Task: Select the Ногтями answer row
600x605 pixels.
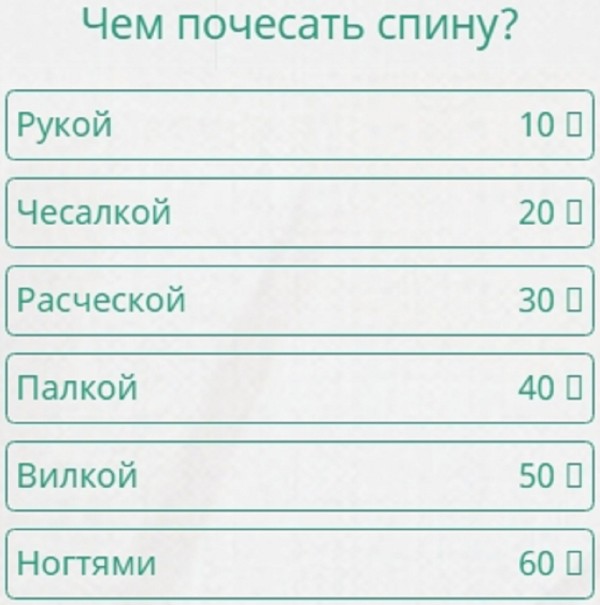Action: coord(300,563)
